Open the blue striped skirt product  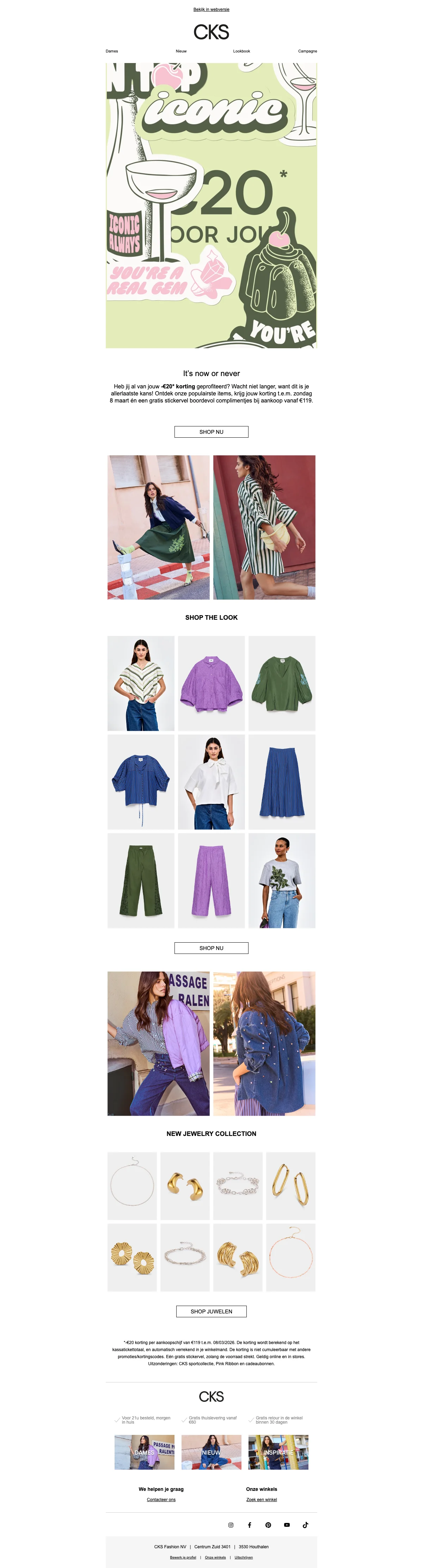282,782
